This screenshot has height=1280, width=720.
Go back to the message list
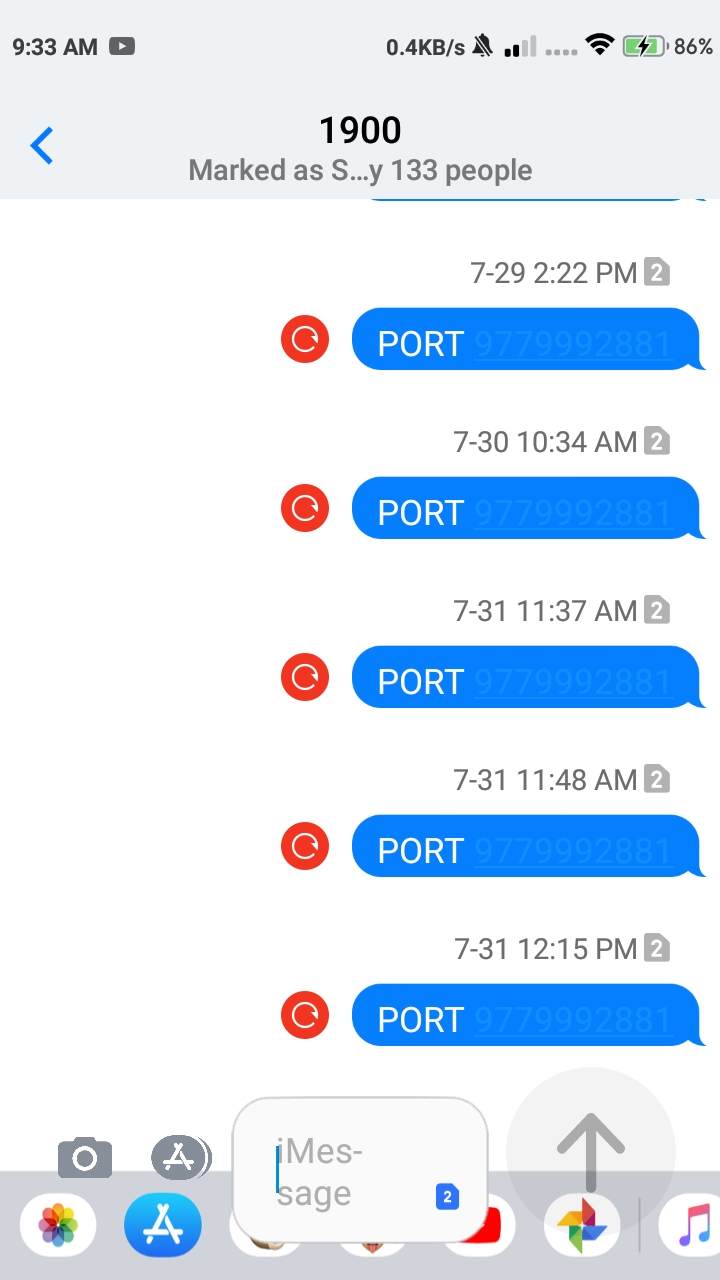click(42, 147)
